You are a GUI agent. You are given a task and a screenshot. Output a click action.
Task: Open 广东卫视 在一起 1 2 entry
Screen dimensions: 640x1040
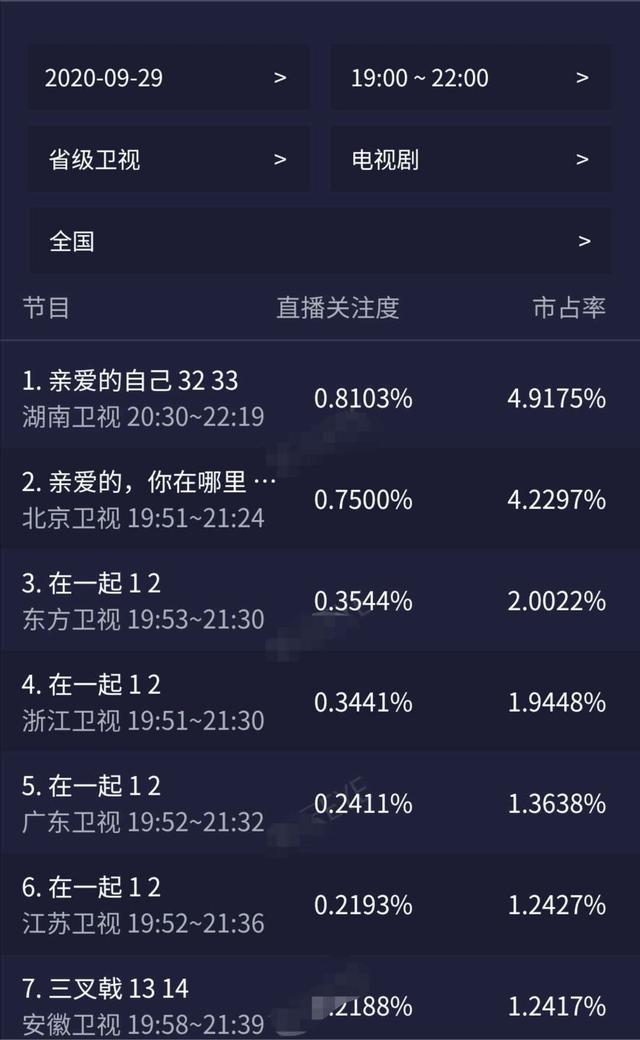click(x=320, y=804)
